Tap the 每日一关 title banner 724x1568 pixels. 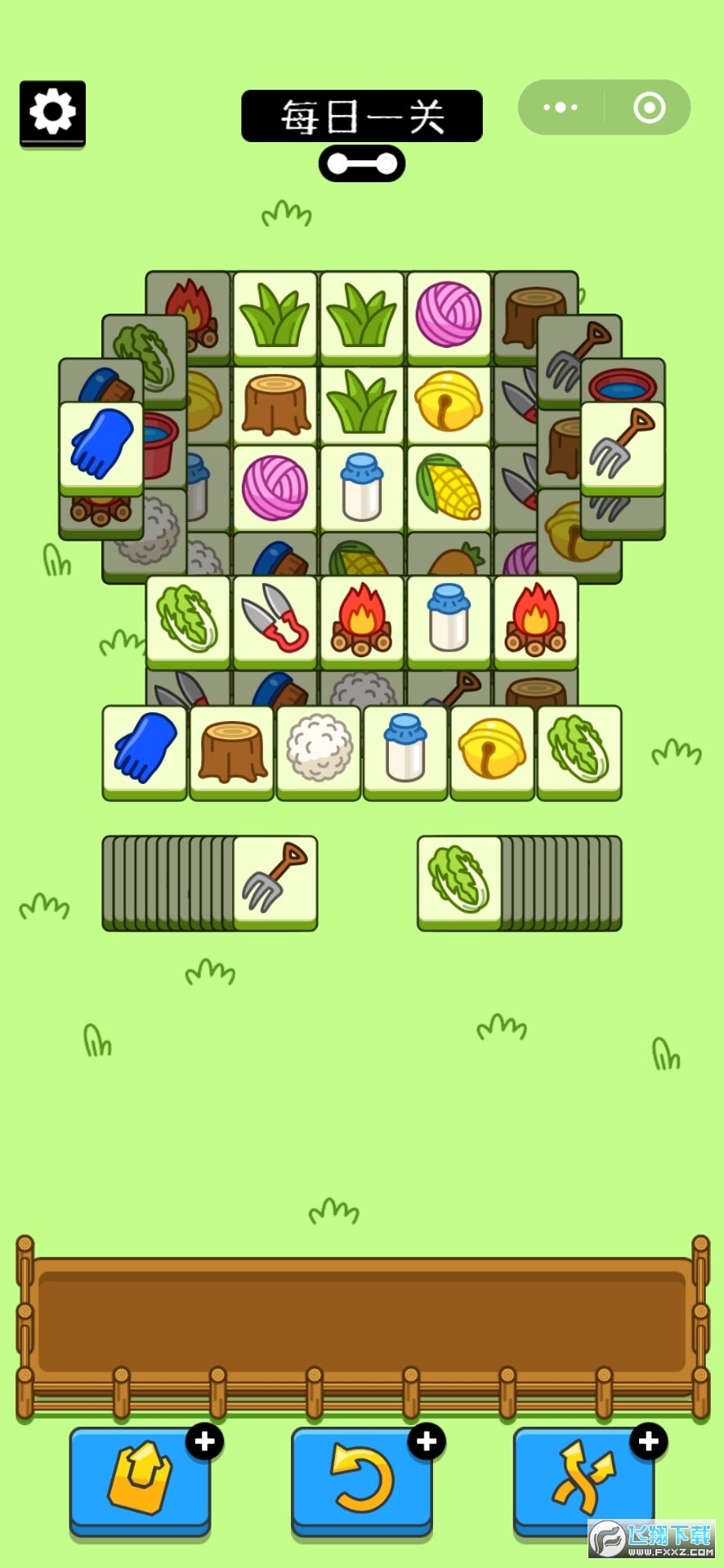click(x=362, y=116)
